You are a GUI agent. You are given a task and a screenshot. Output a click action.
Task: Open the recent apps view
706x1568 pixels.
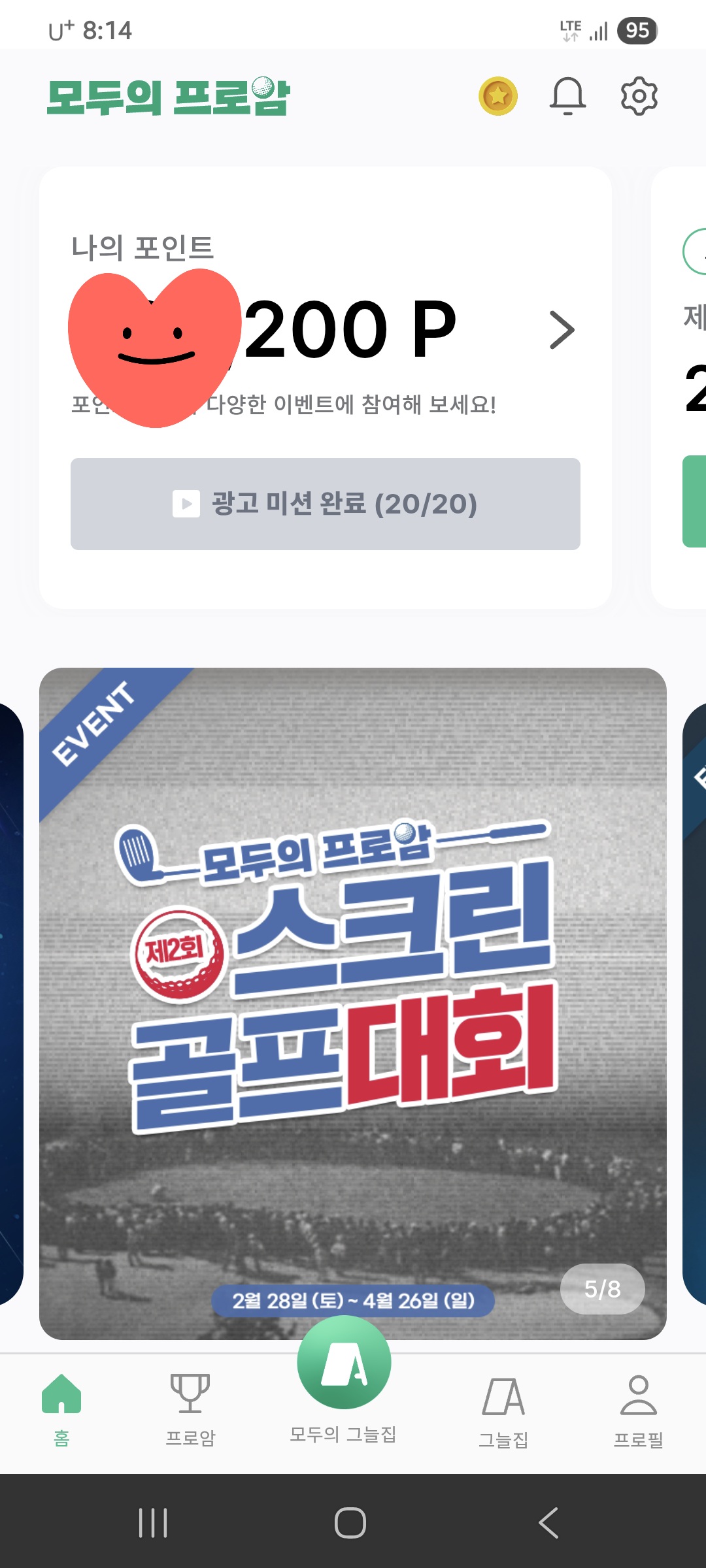tap(153, 1523)
